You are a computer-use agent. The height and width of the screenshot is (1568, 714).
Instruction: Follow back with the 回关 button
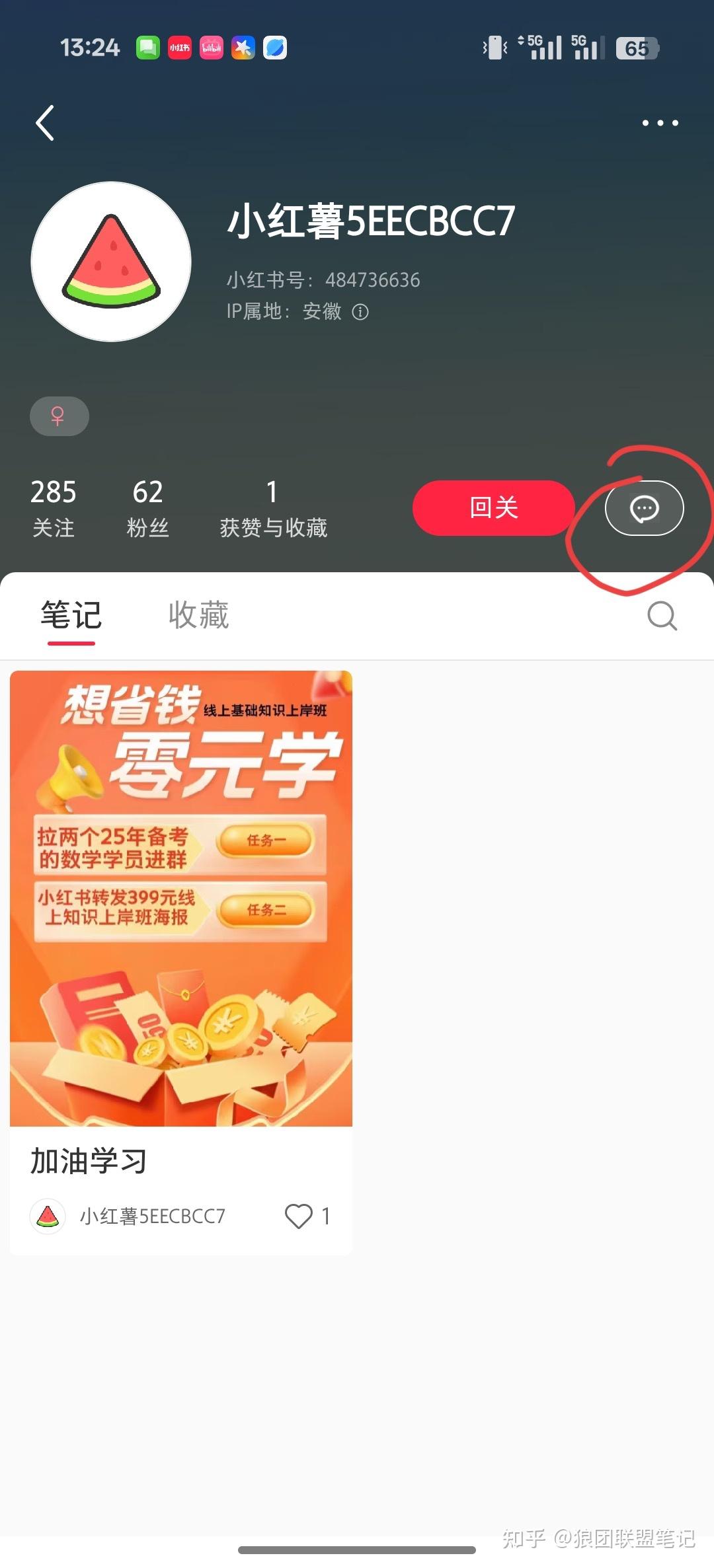493,507
